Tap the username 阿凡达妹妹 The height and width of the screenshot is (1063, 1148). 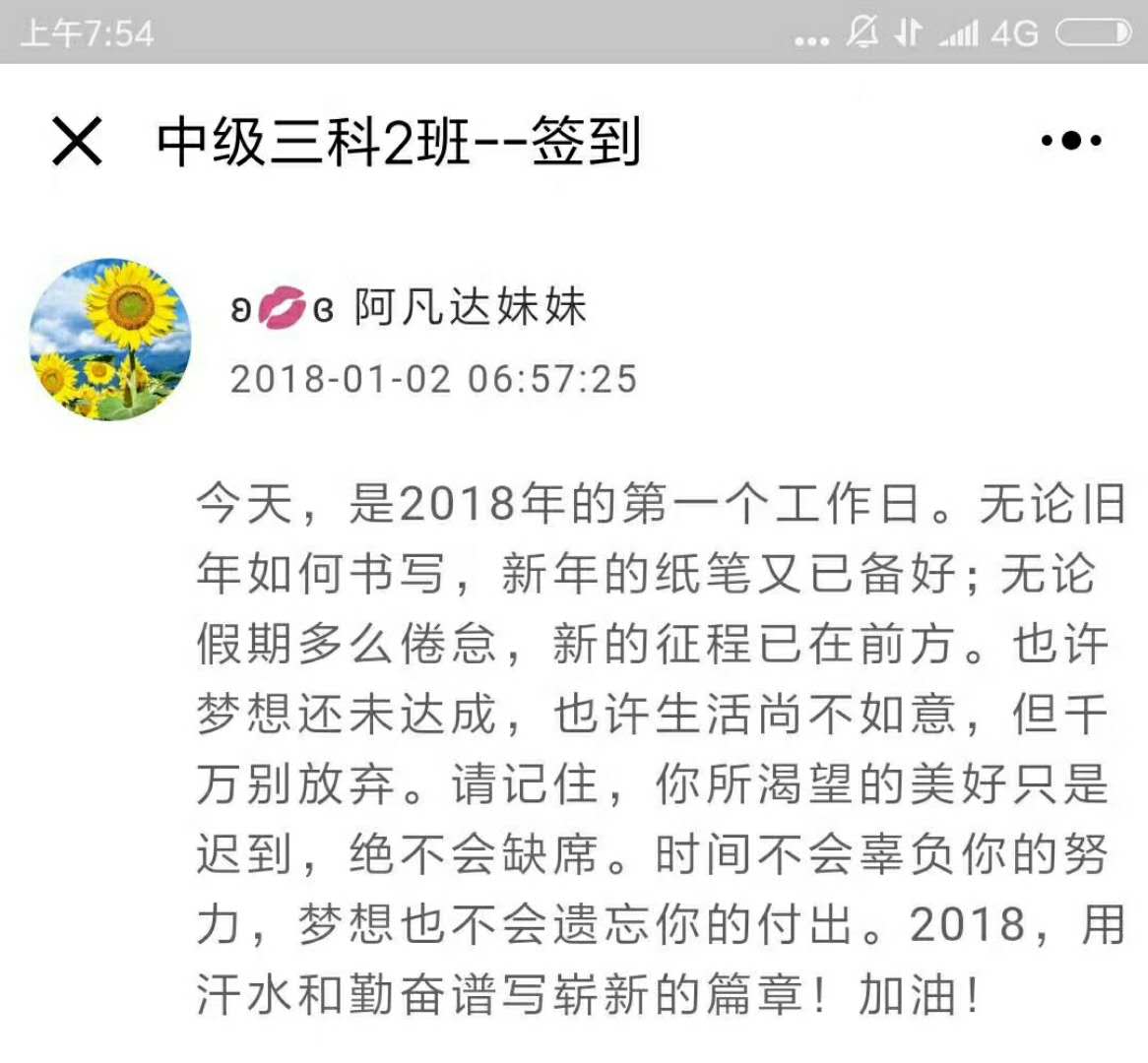tap(470, 307)
